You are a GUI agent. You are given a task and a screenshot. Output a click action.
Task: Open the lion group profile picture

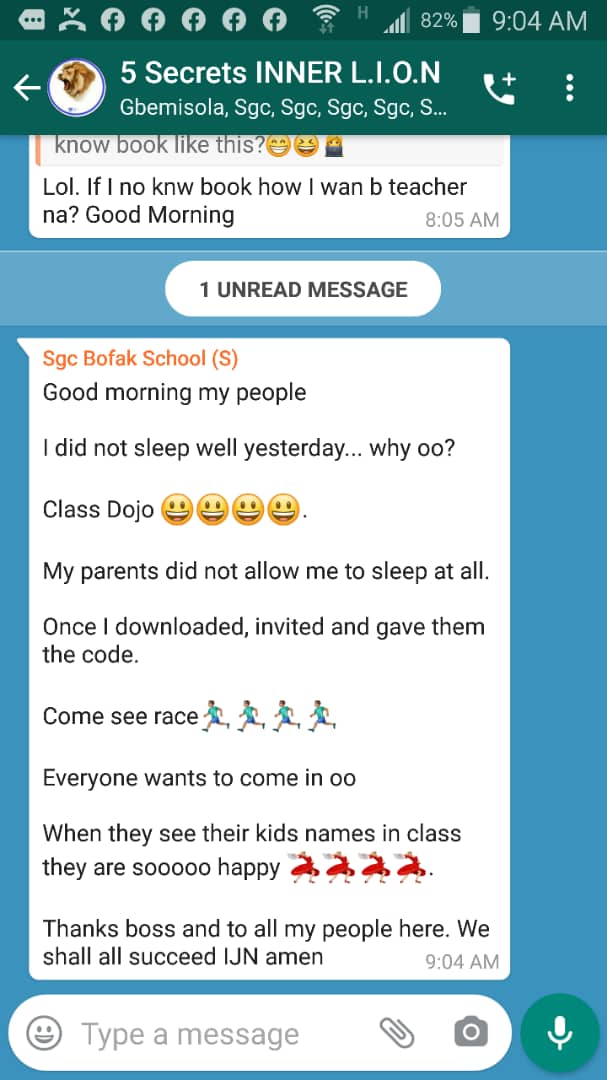77,87
